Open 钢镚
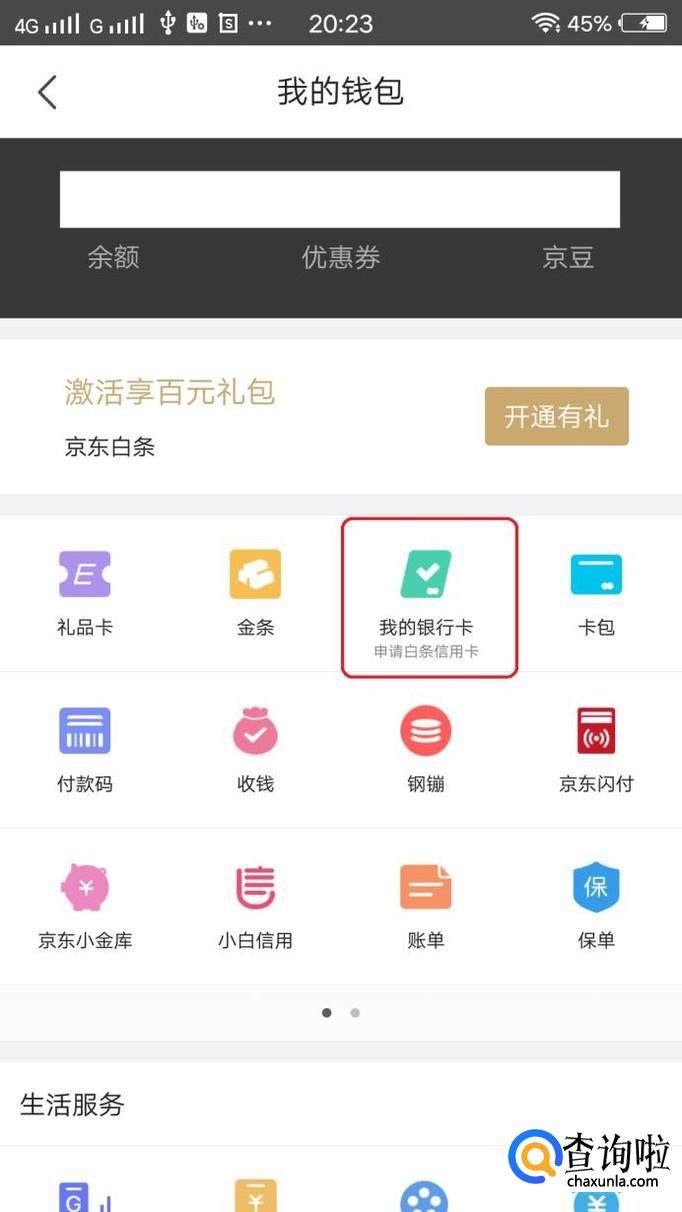 (426, 750)
